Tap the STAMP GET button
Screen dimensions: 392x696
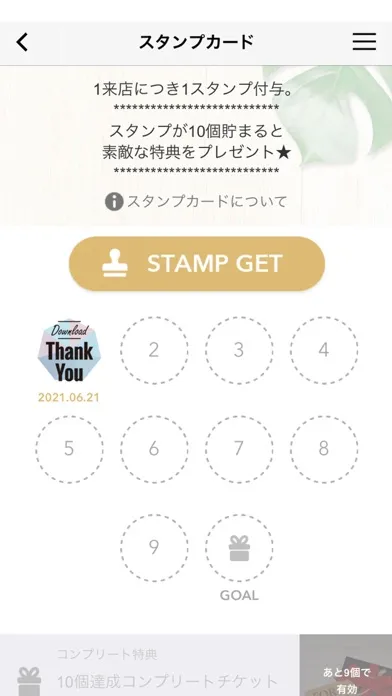click(x=197, y=264)
